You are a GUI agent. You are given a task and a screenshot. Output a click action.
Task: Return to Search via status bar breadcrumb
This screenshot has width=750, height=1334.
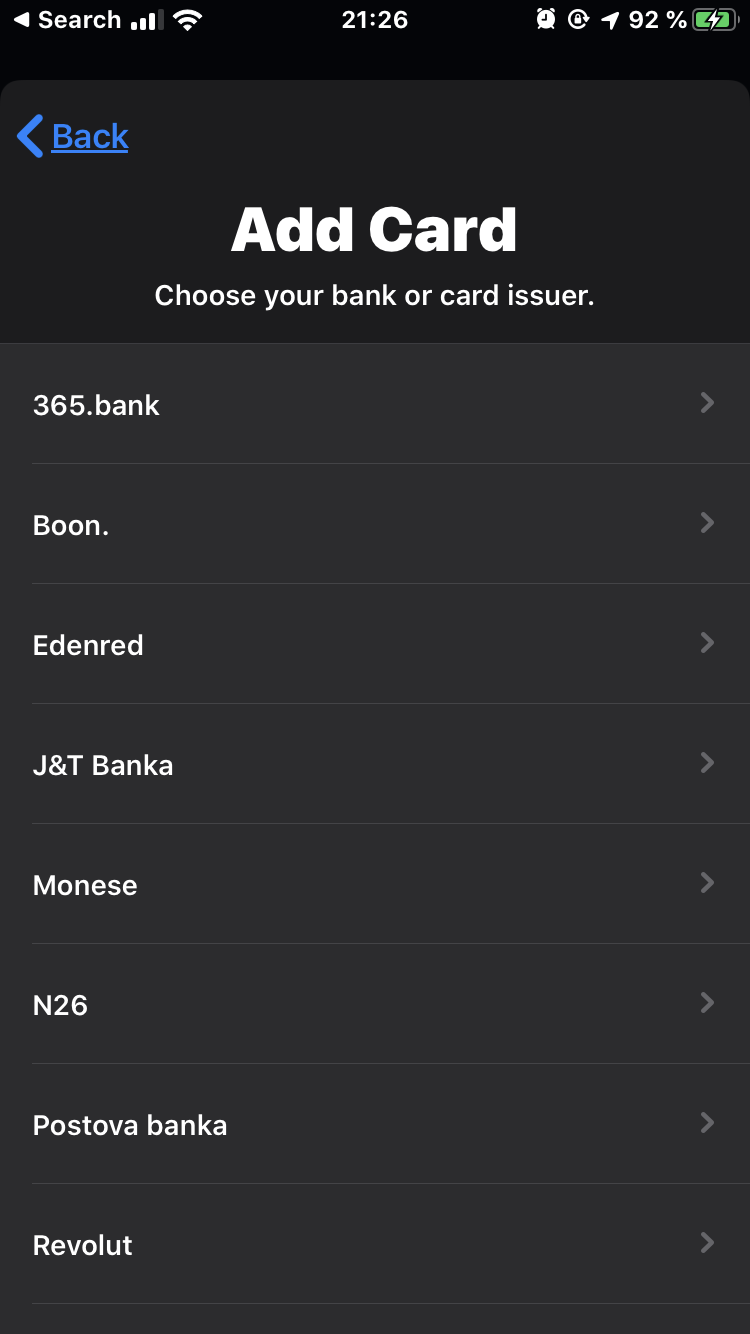[66, 20]
